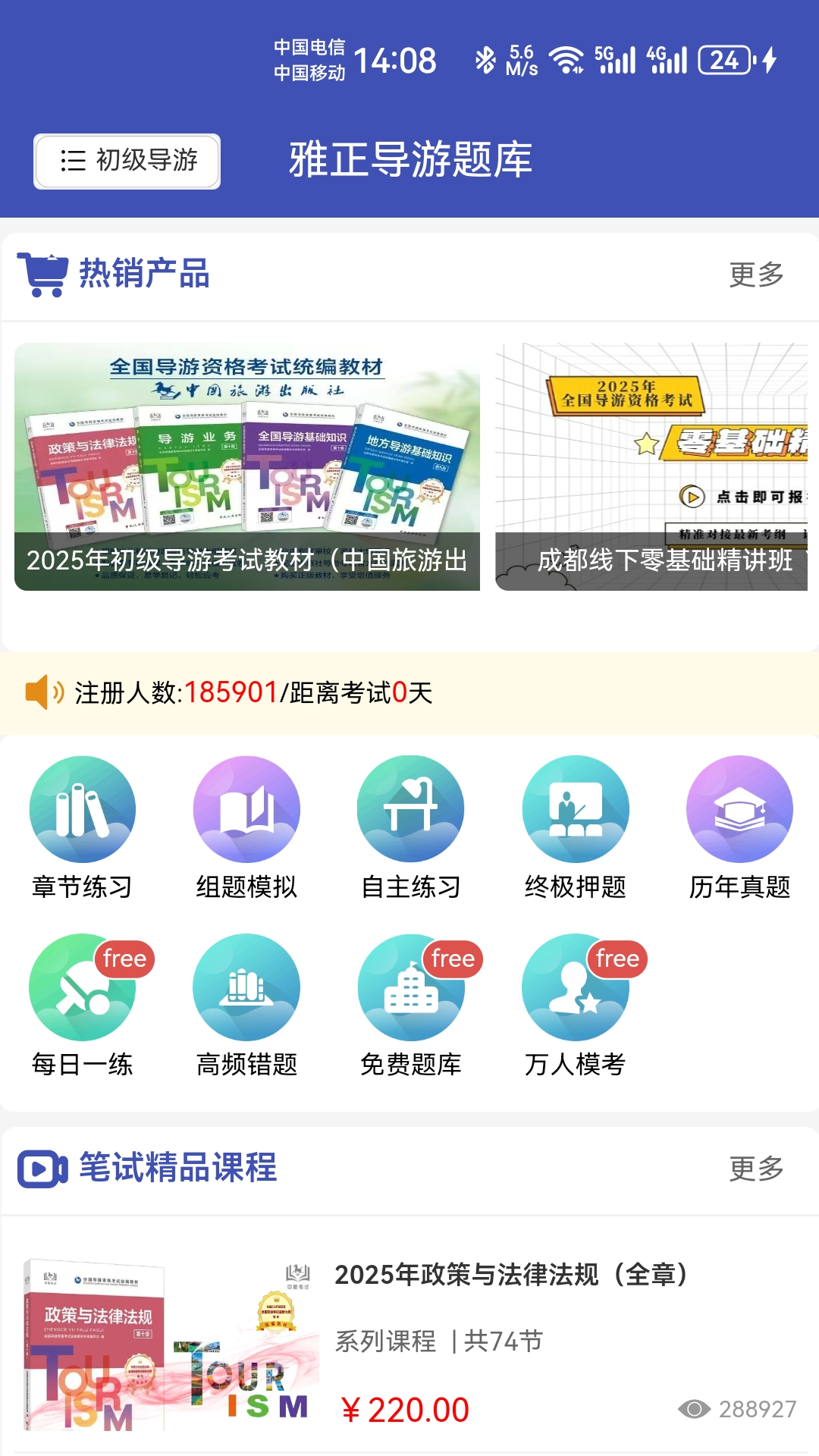Start the free 每日一练 daily practice

tap(82, 987)
